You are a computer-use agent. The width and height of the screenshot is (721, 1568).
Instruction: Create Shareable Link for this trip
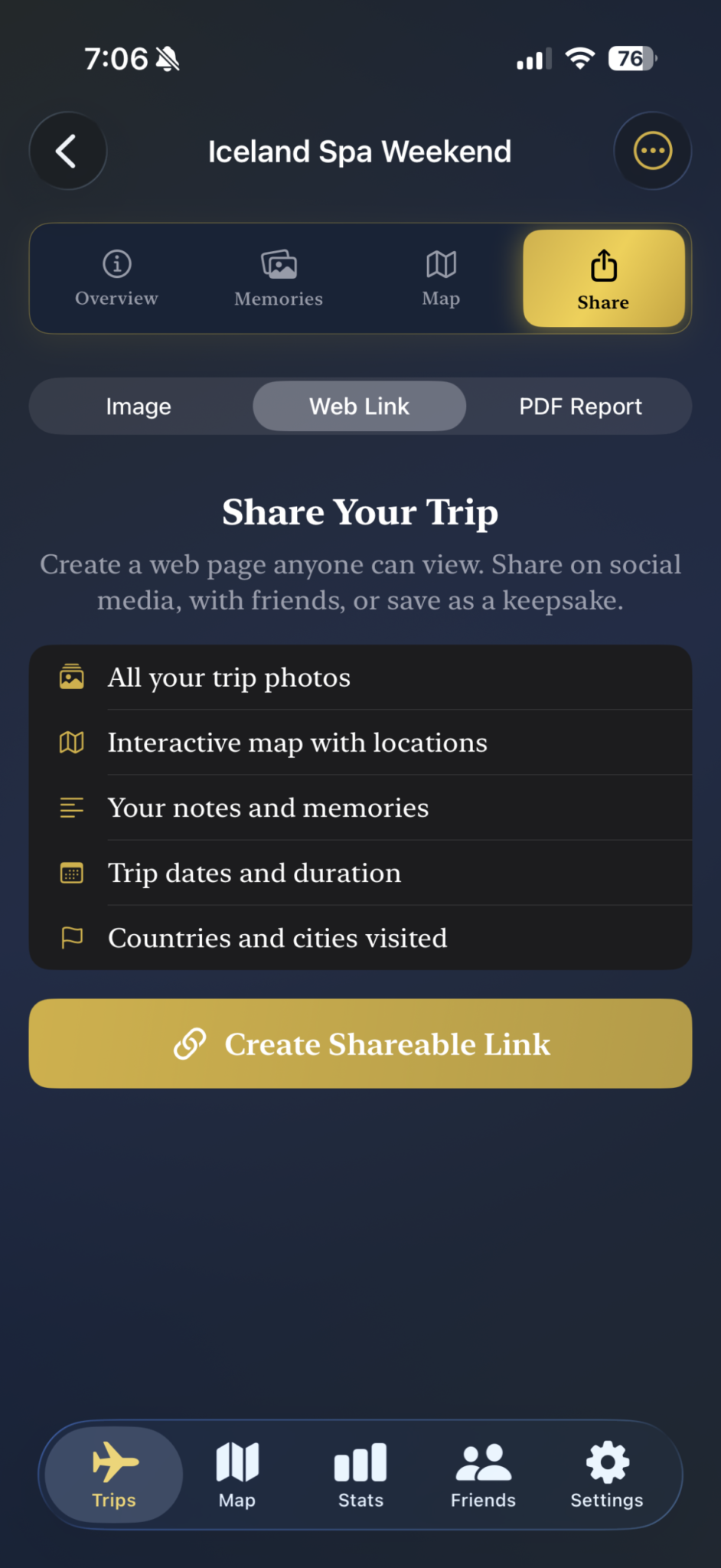pos(360,1044)
